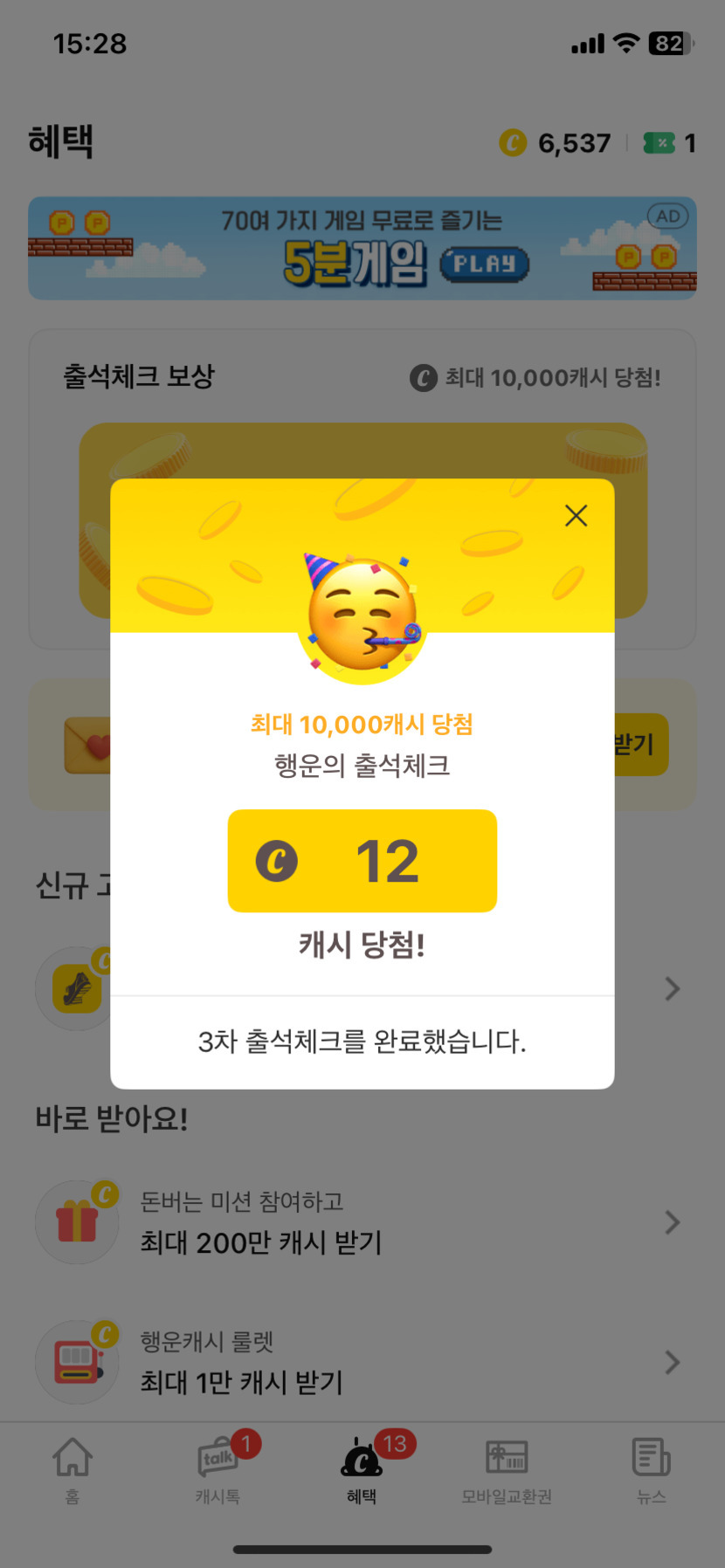Select the 혜택 tab

pyautogui.click(x=362, y=1468)
